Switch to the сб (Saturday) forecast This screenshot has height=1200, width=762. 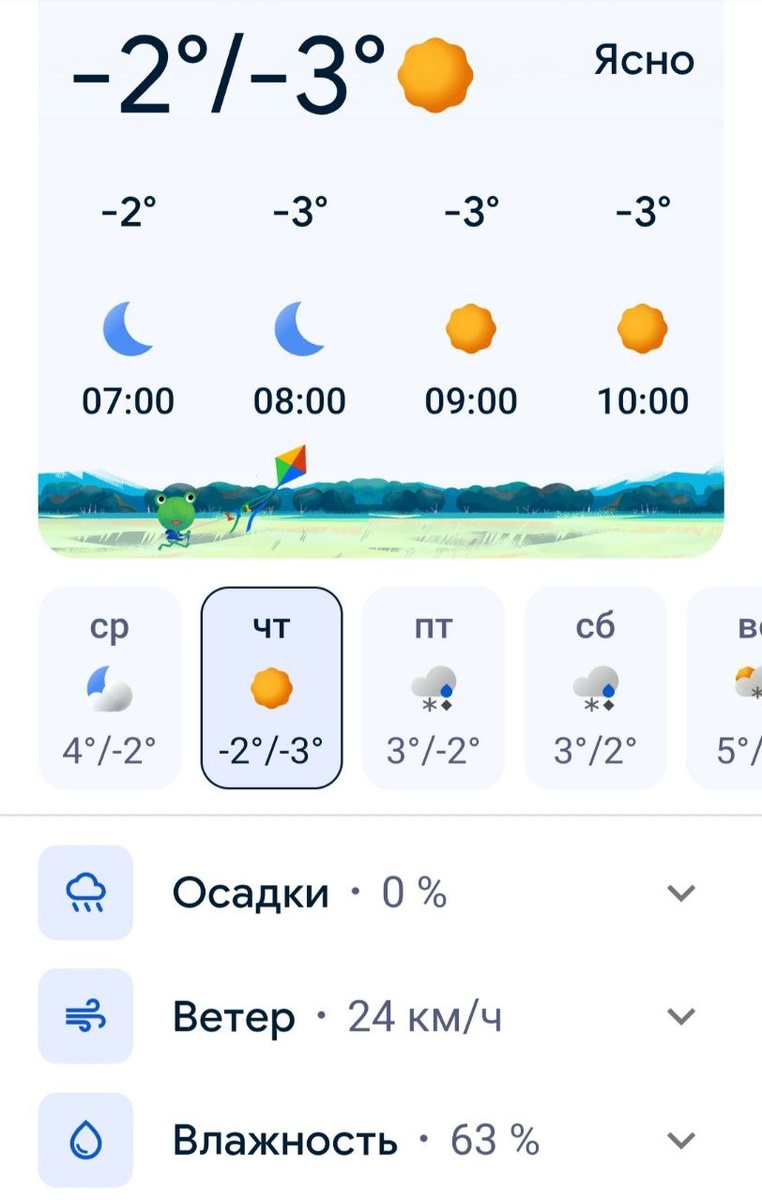(595, 688)
